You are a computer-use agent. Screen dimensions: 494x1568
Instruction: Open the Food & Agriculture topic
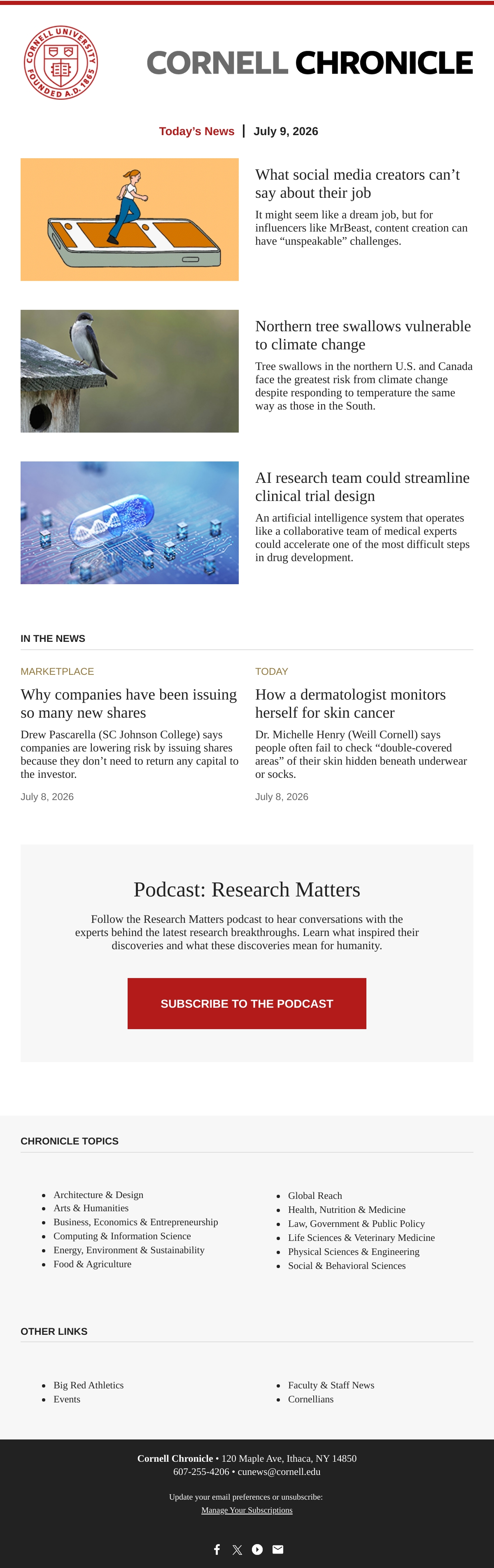(93, 1264)
